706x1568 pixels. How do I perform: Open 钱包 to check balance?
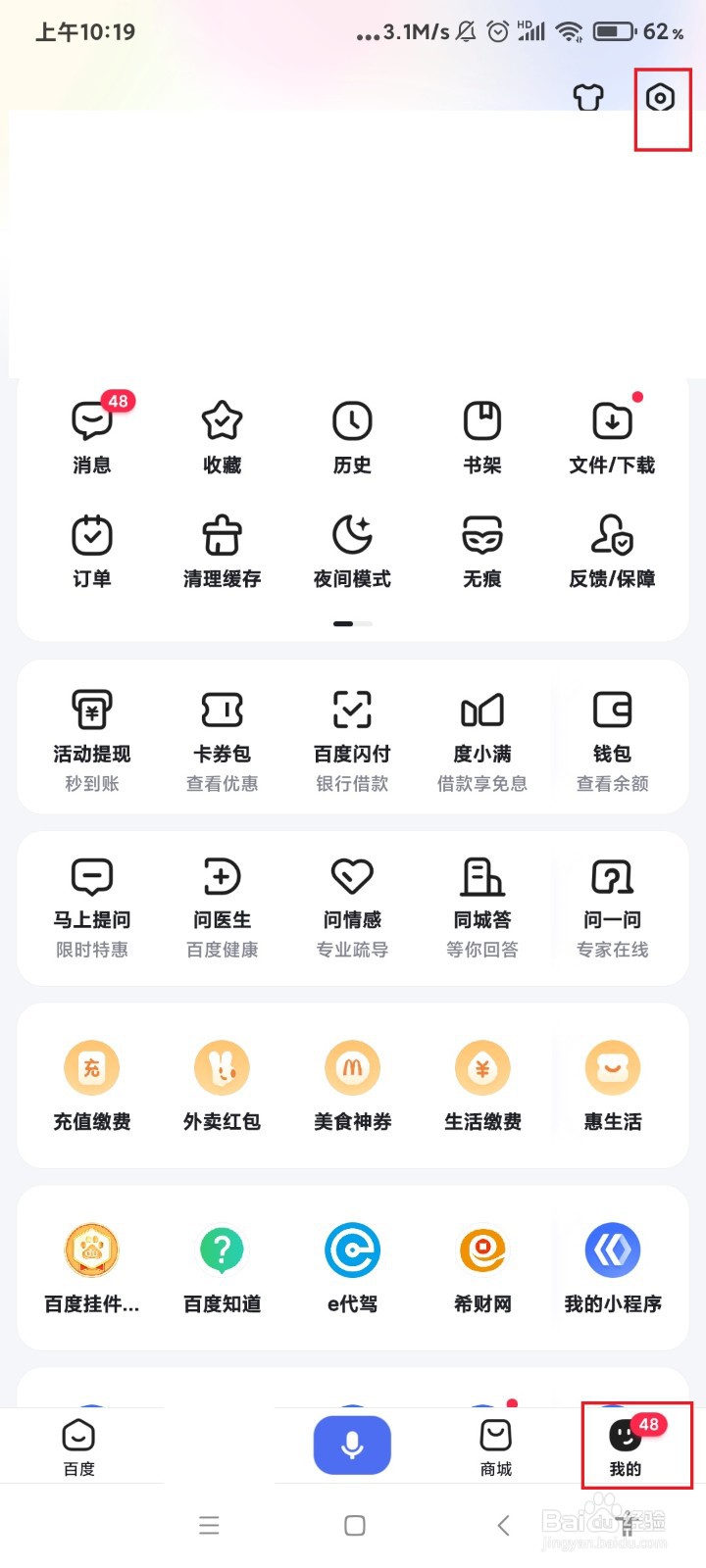pos(612,739)
